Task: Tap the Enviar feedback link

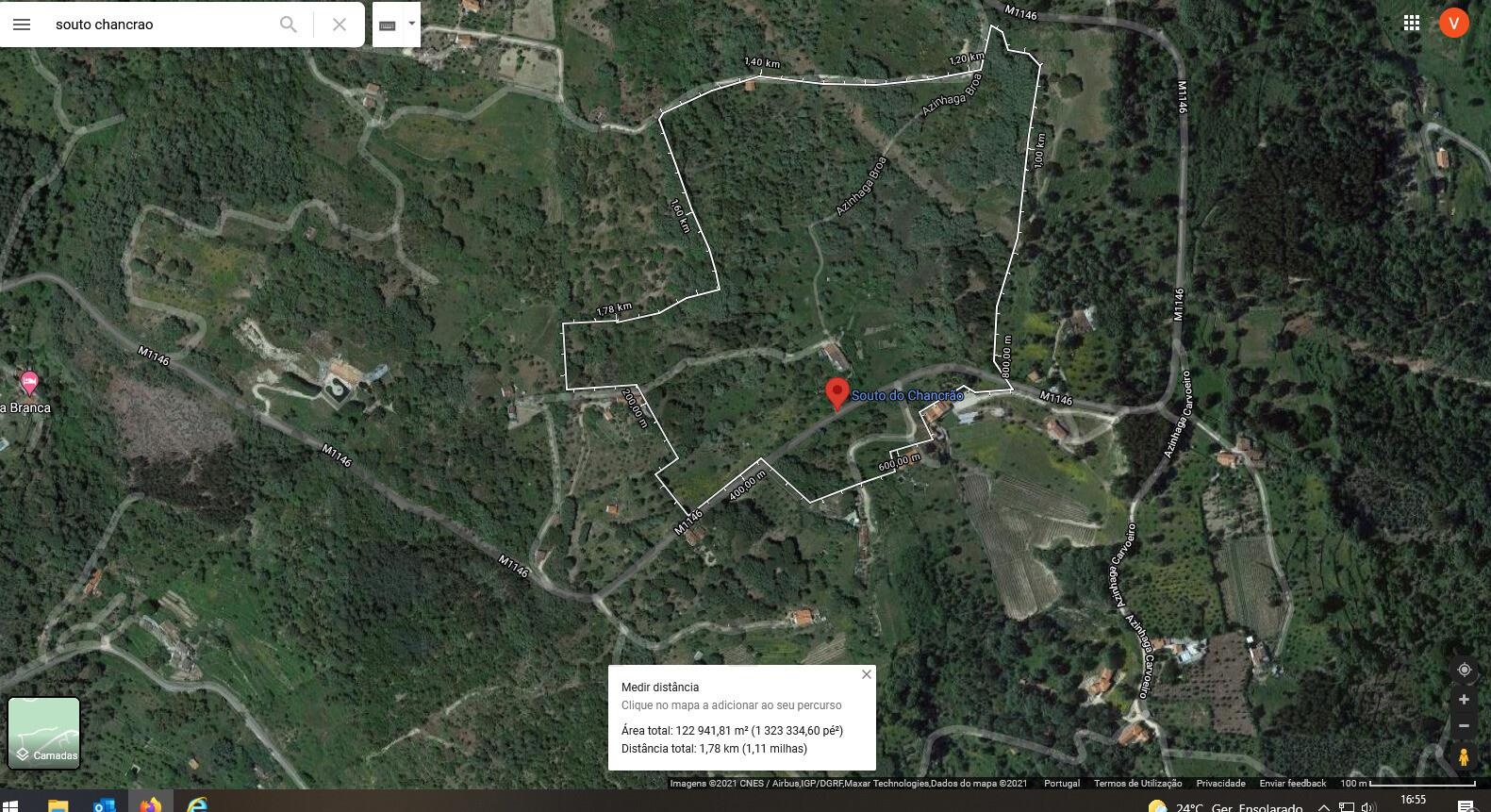Action: (1292, 784)
